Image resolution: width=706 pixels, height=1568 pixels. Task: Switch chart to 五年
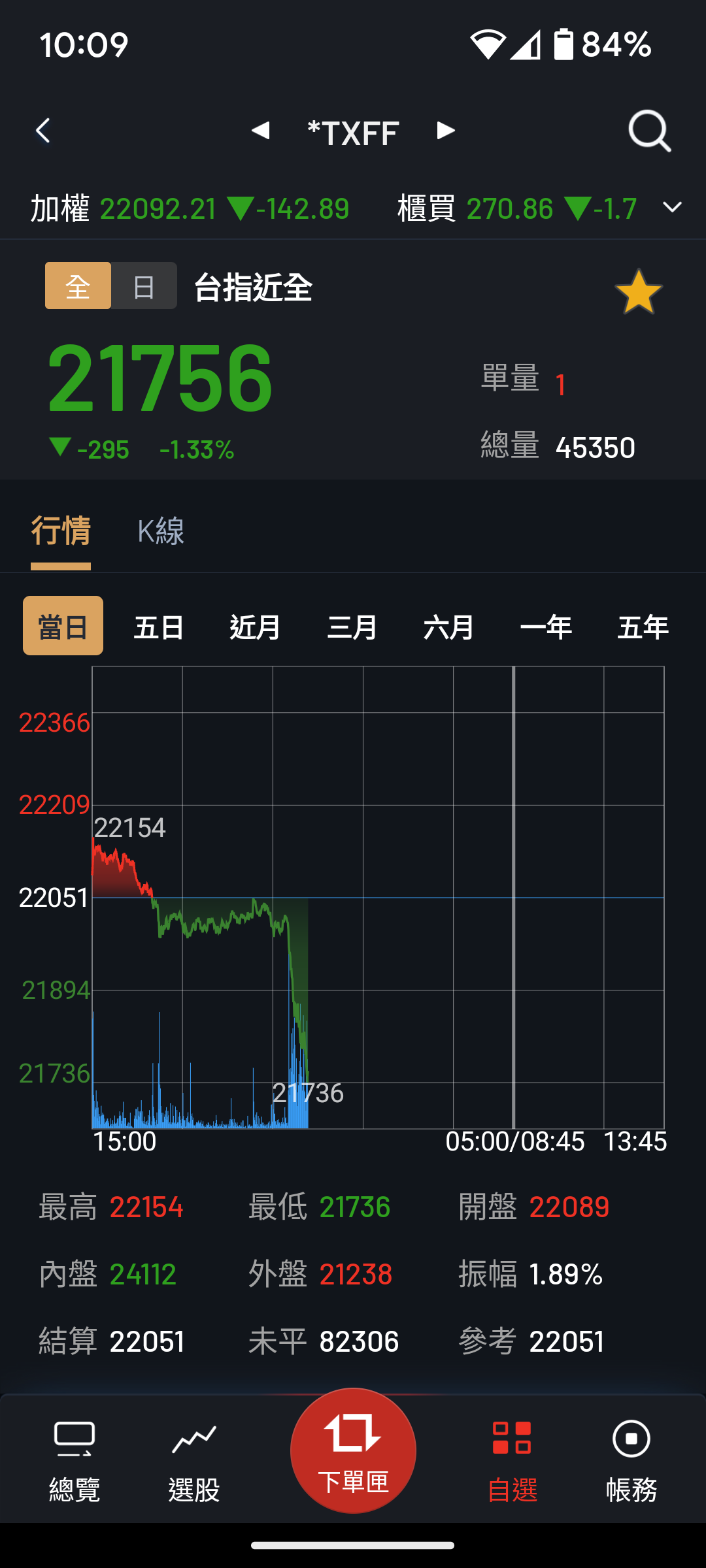click(643, 627)
